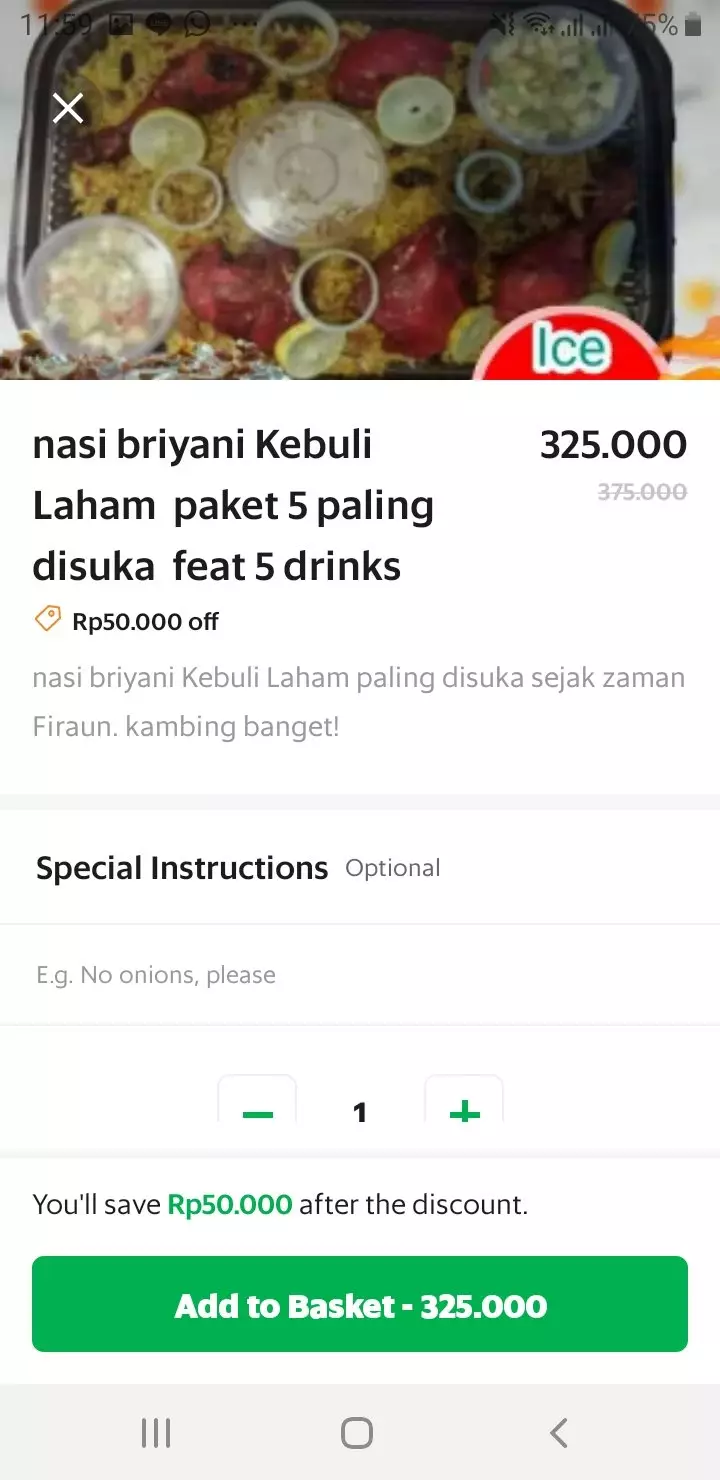Screen dimensions: 720x1480
Task: Tap the recent apps navigation button
Action: (155, 1432)
